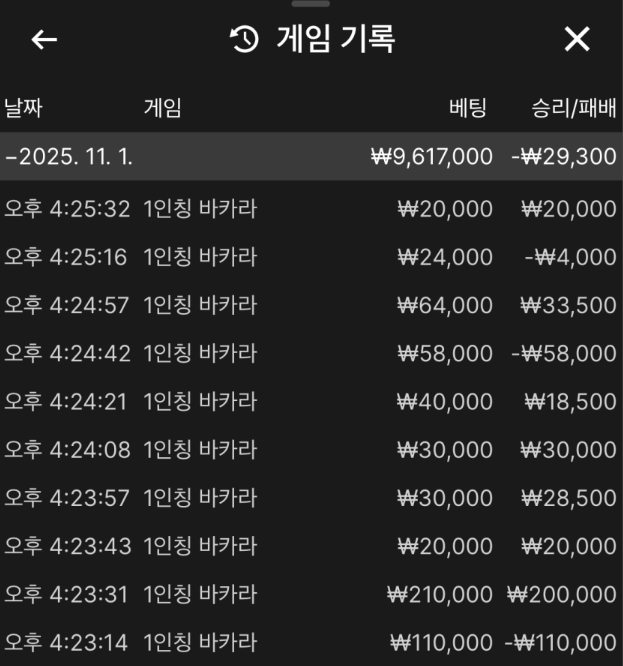This screenshot has height=666, width=623.
Task: Go back using the arrow icon
Action: 44,40
